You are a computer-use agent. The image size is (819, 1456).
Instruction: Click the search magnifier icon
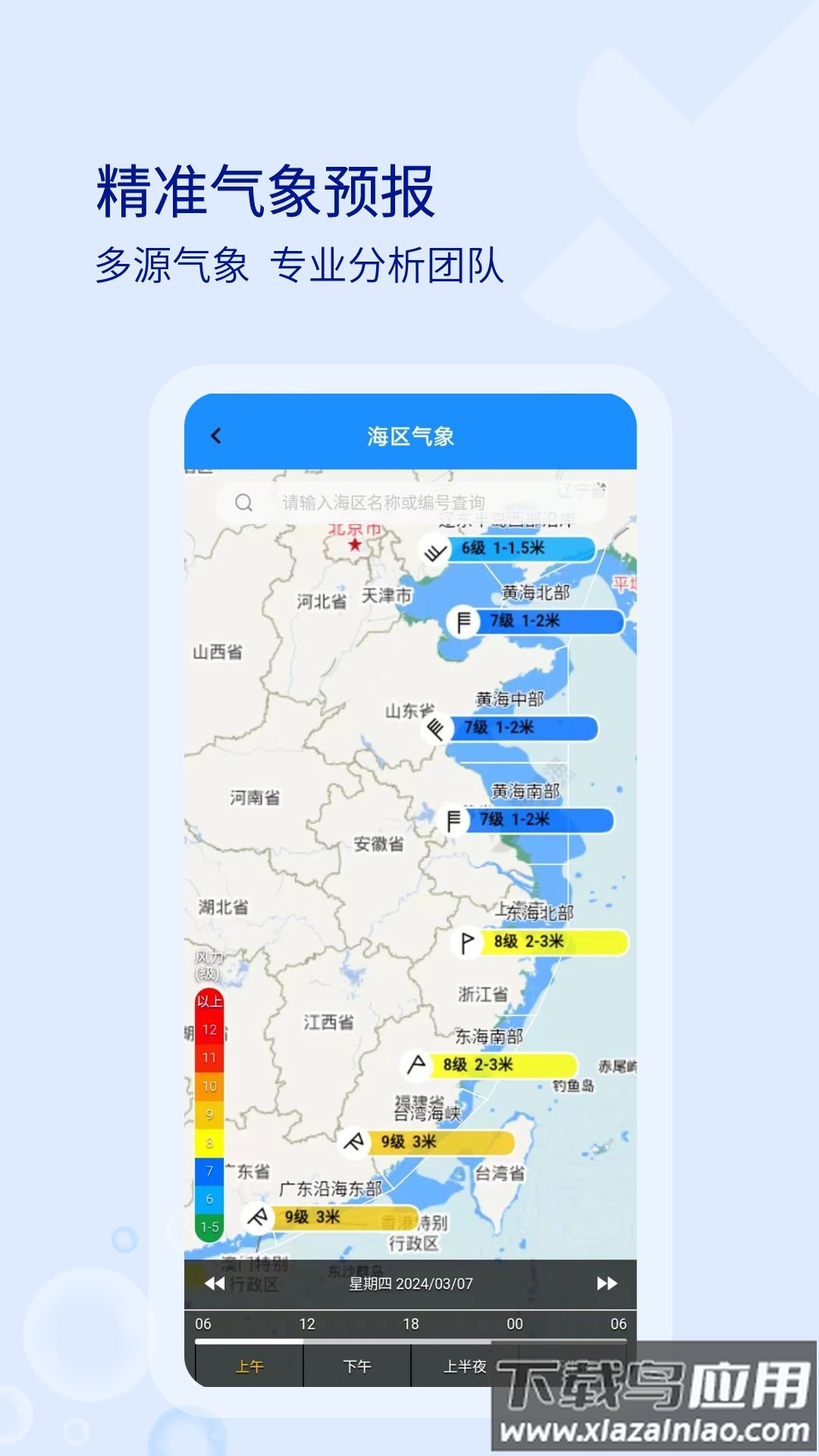[243, 502]
